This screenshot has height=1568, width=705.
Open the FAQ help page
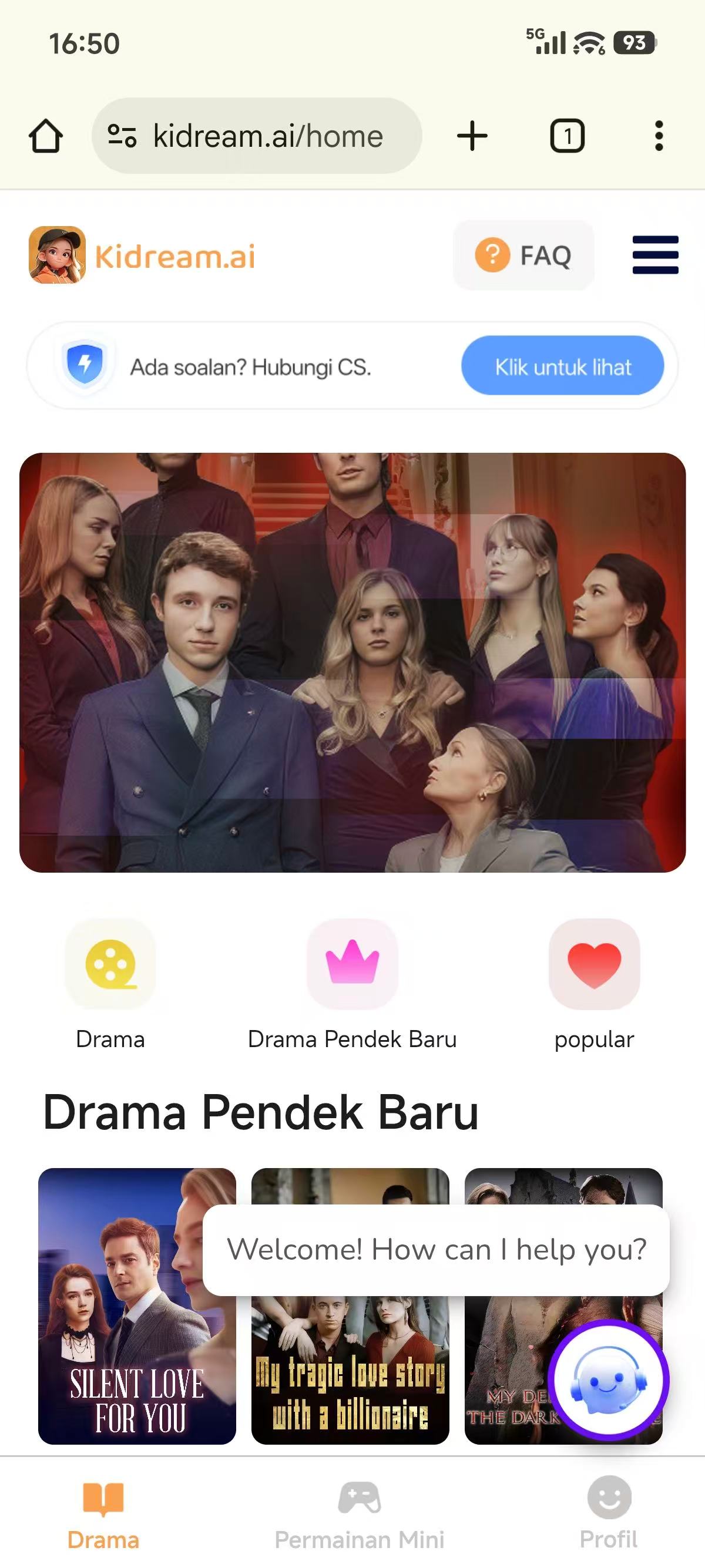click(523, 255)
